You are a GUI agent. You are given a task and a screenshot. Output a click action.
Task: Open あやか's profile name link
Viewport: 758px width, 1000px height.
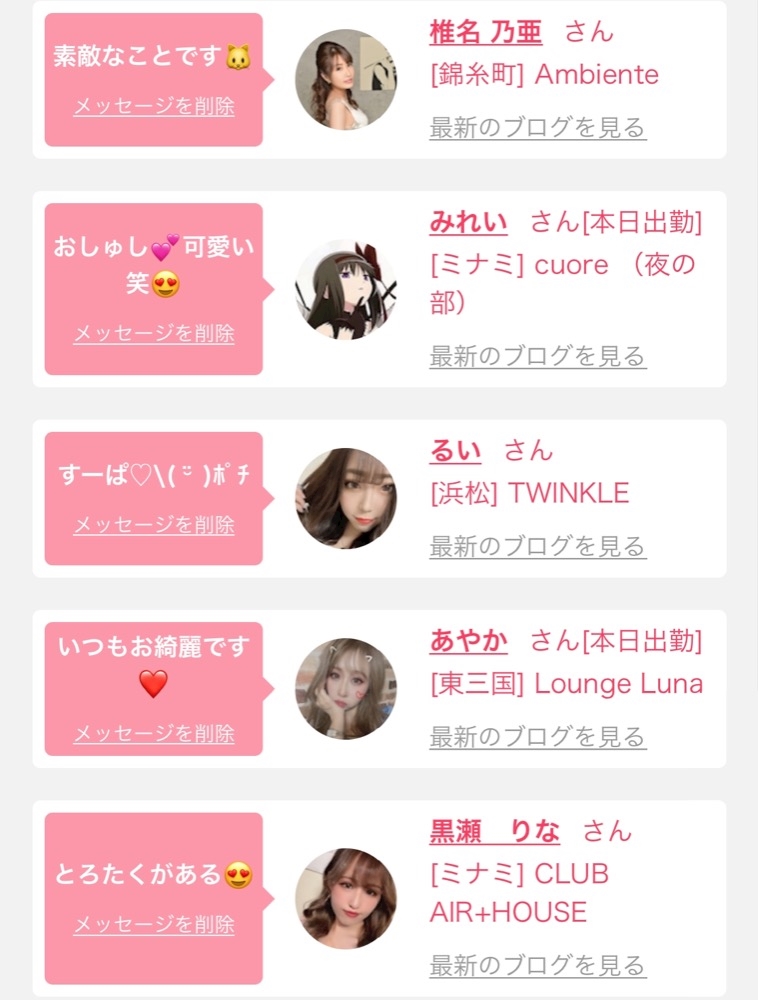(x=469, y=640)
